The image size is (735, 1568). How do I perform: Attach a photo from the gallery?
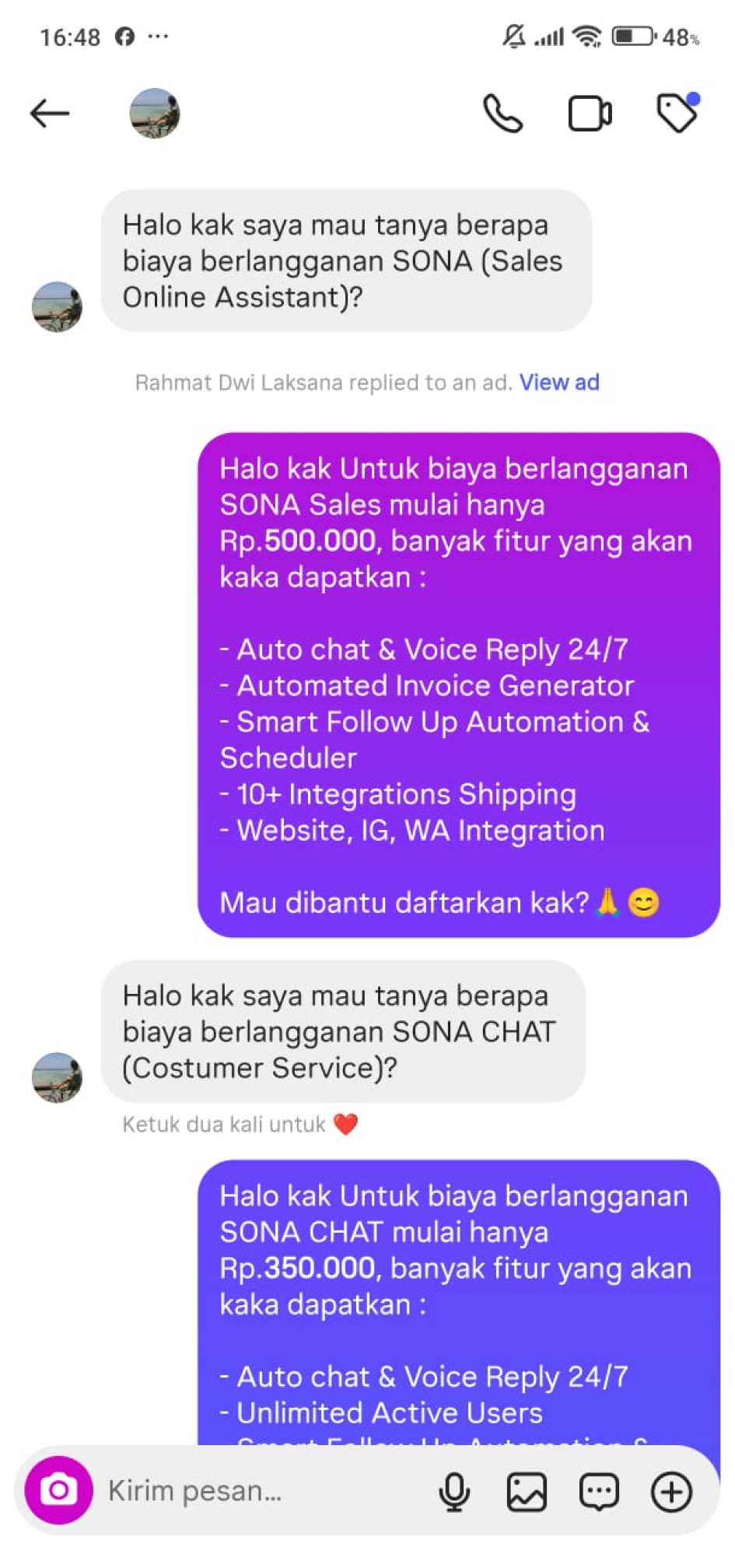(x=527, y=1492)
